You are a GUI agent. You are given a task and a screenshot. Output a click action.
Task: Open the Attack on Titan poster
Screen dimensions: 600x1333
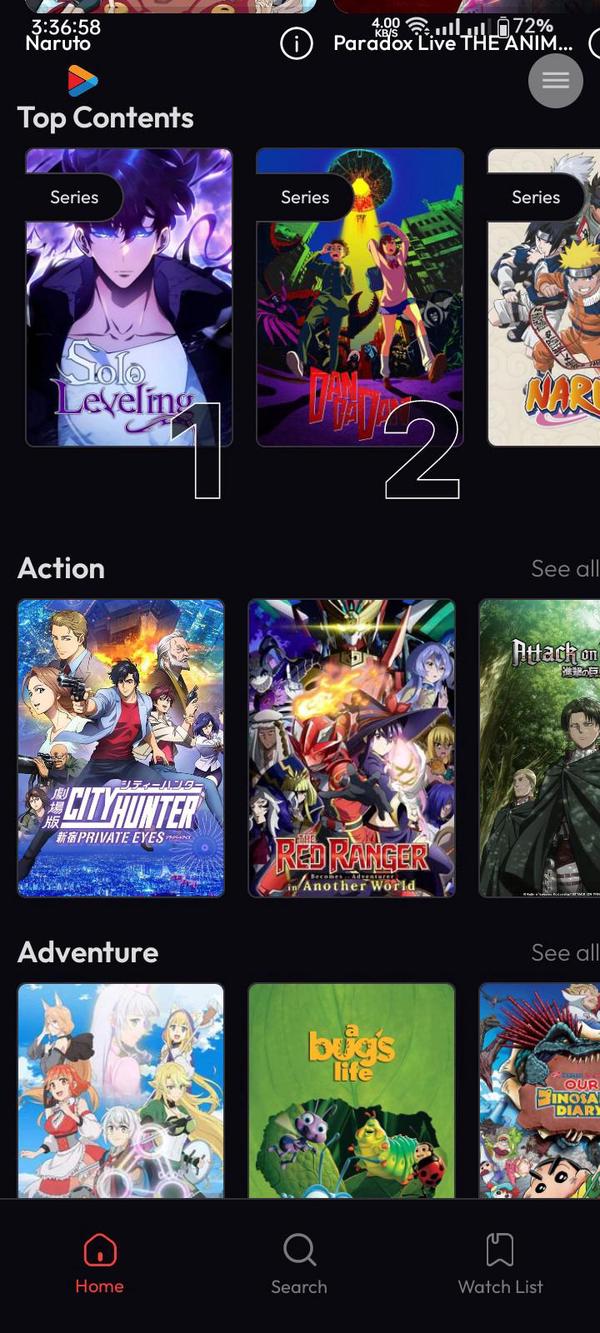click(540, 747)
